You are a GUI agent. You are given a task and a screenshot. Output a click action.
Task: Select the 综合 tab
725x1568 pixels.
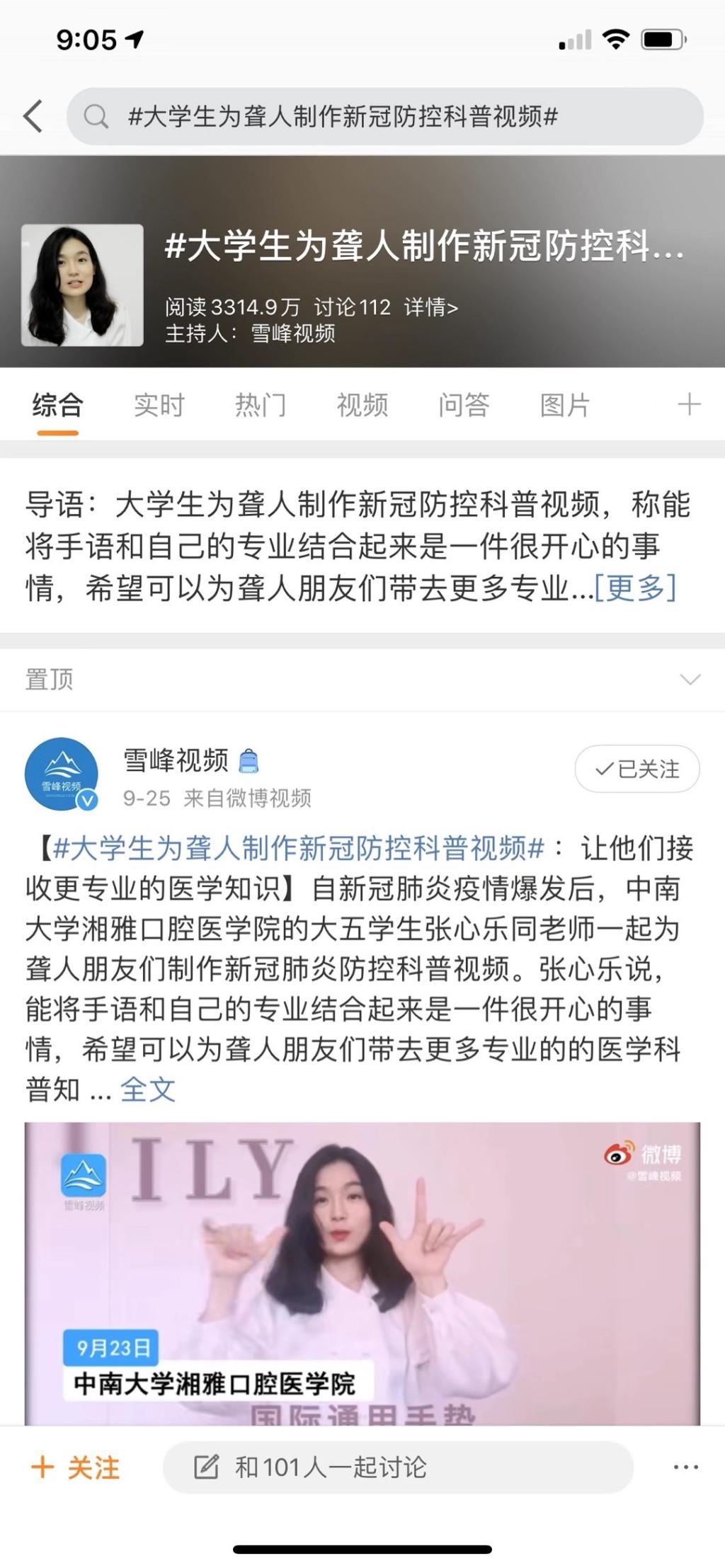point(58,406)
